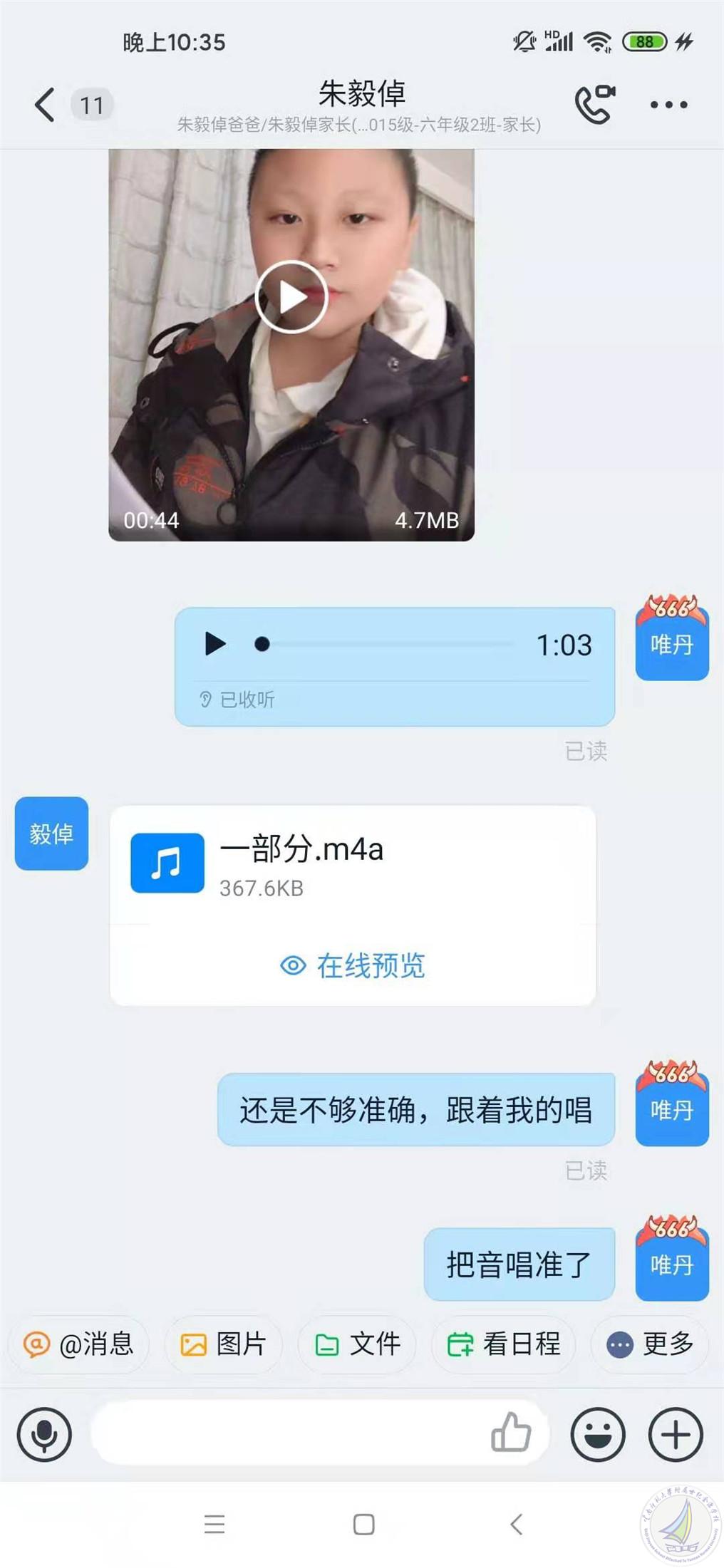Screen dimensions: 724x1568
Task: Choose the 文件 shortcut chip
Action: pos(357,1344)
